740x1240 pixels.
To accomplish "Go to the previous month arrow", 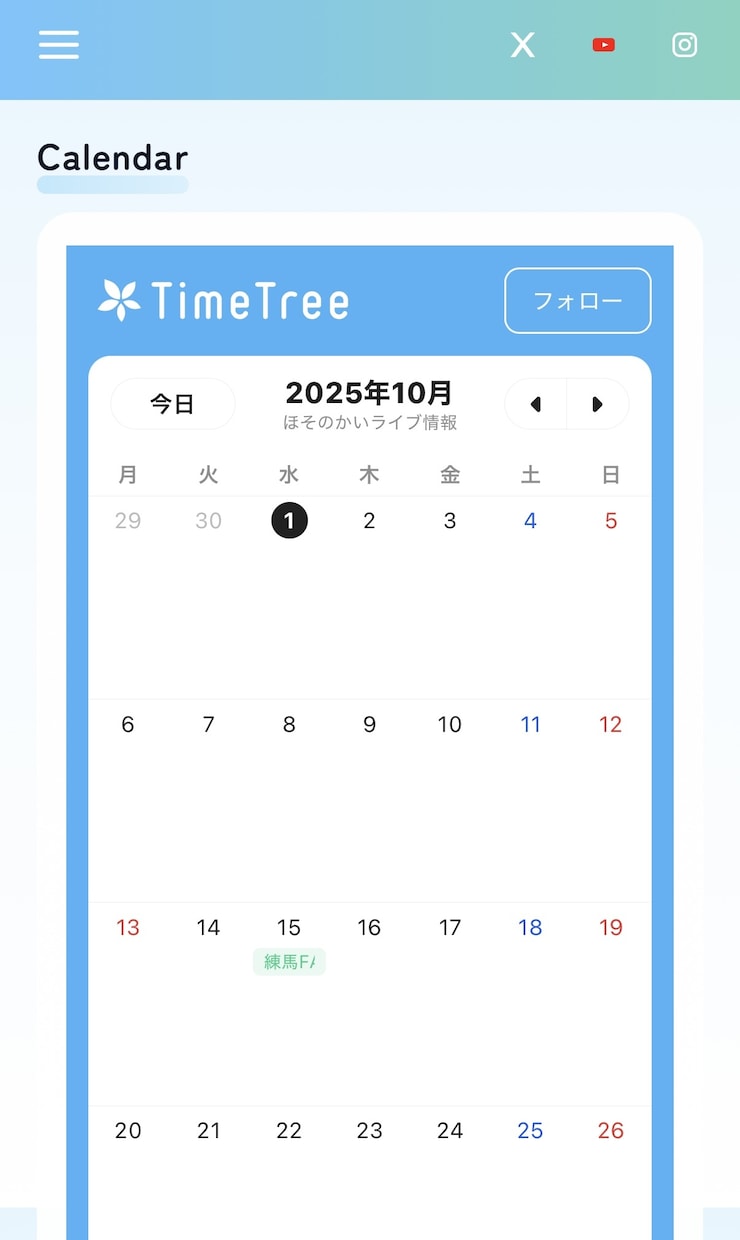I will click(536, 404).
